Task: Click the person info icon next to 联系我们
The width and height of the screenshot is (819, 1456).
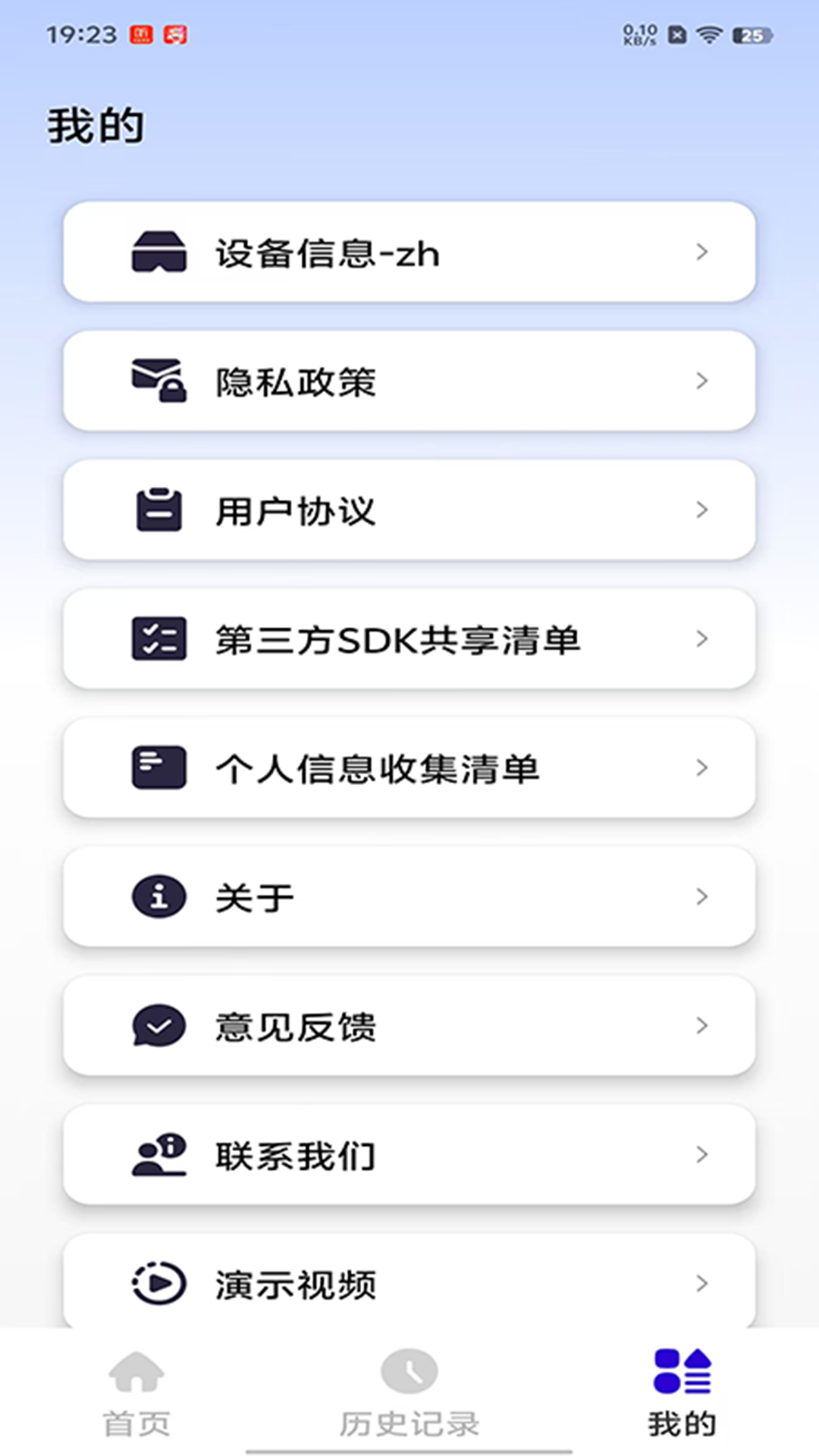Action: tap(158, 1154)
